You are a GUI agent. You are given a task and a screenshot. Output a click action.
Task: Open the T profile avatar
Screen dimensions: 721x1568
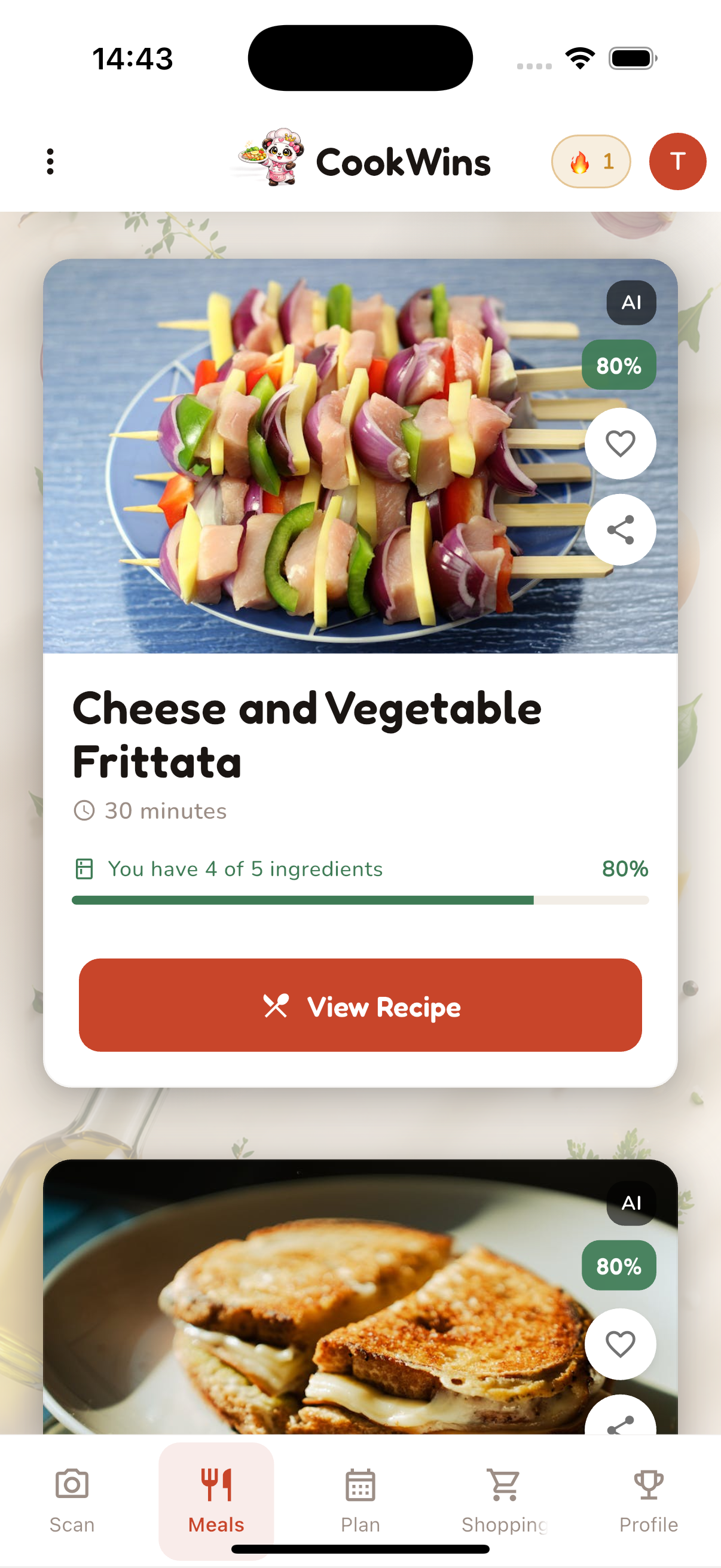pyautogui.click(x=677, y=161)
